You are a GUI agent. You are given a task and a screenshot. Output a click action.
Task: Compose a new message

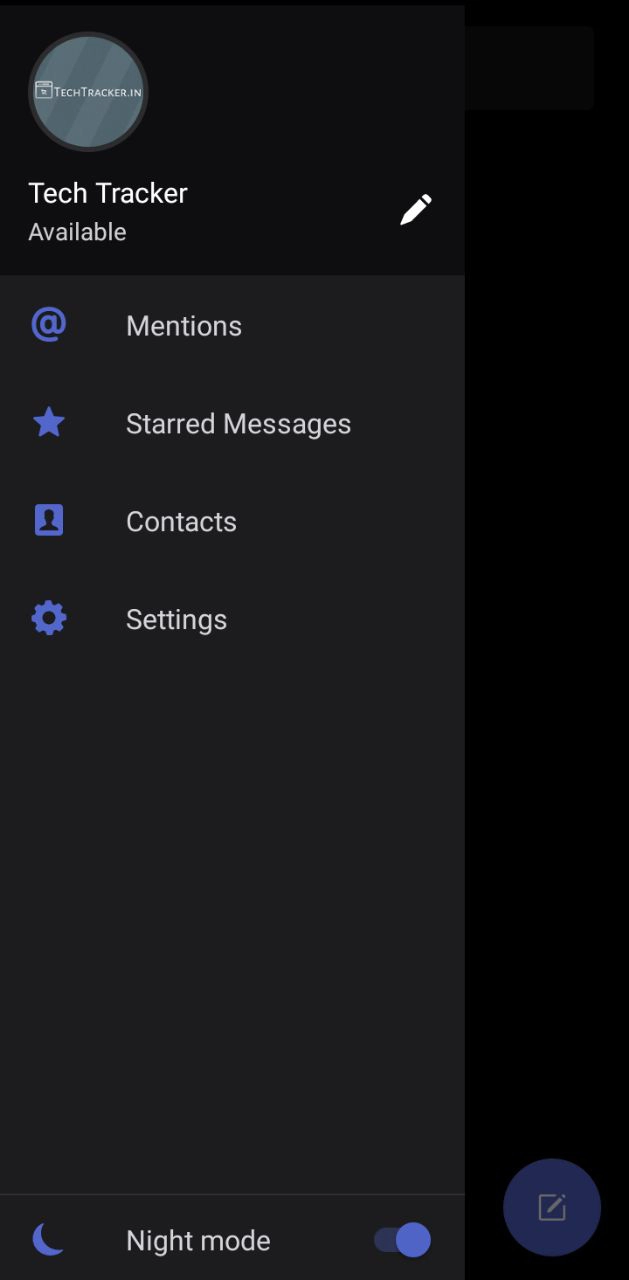(x=552, y=1207)
